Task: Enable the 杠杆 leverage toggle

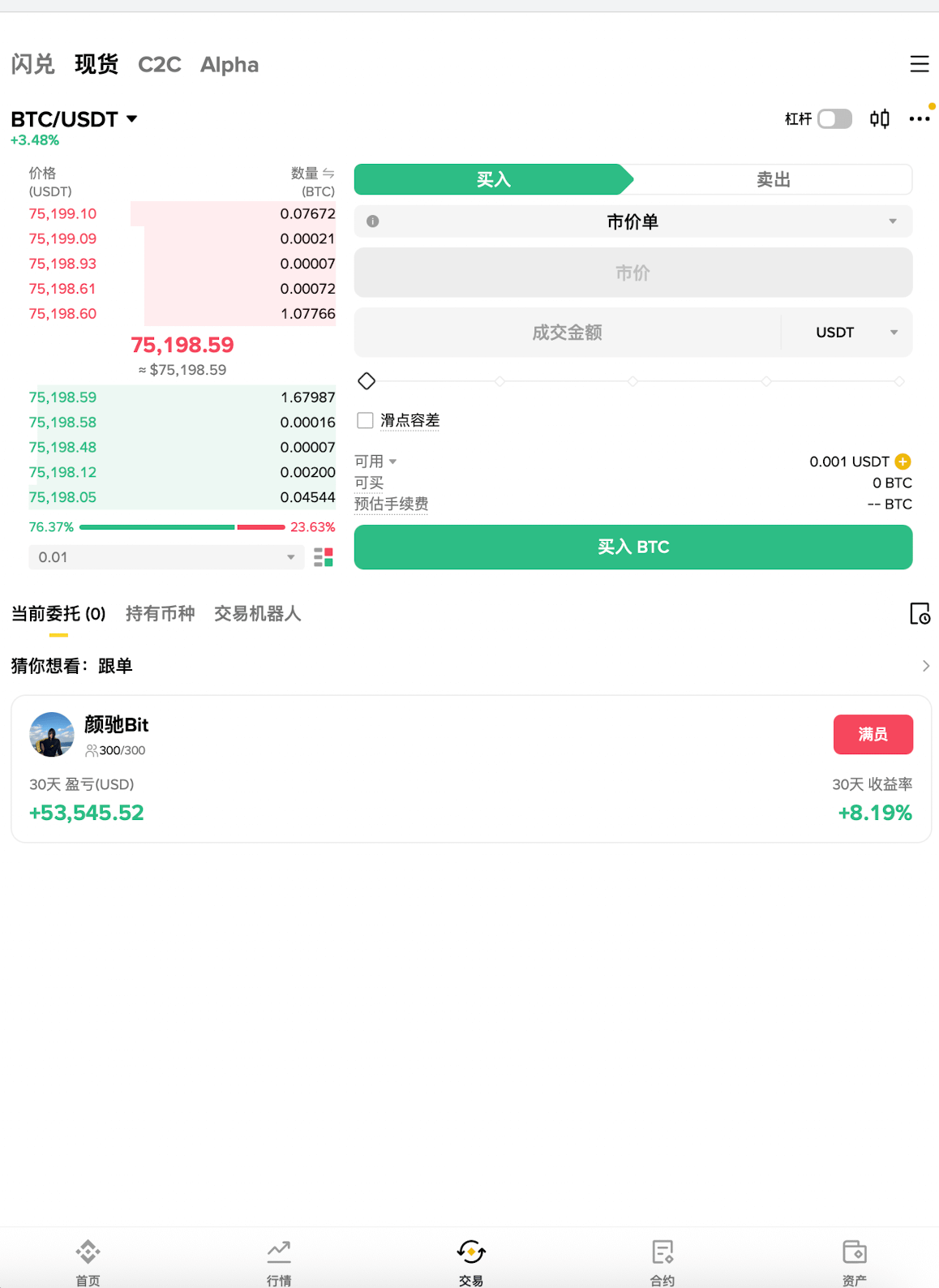Action: point(834,118)
